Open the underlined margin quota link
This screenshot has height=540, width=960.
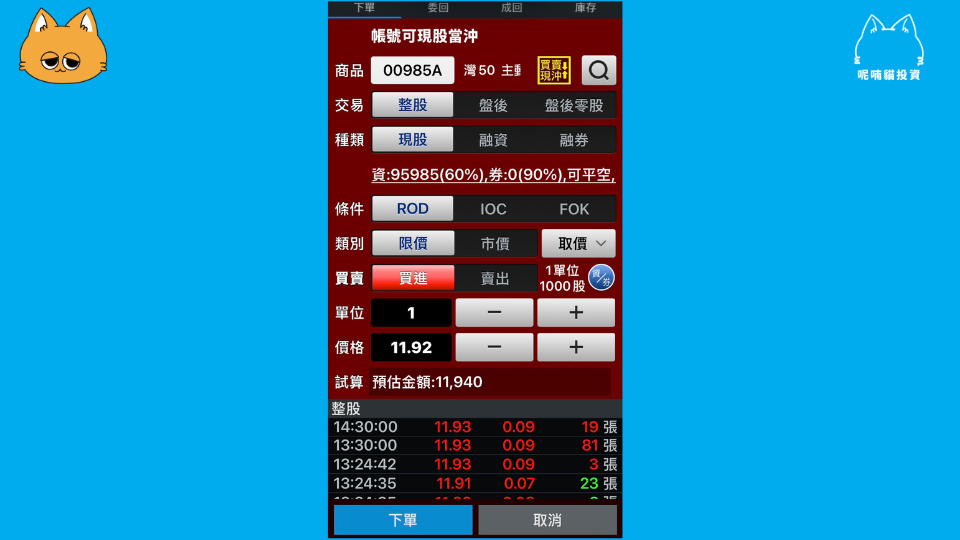[x=493, y=175]
